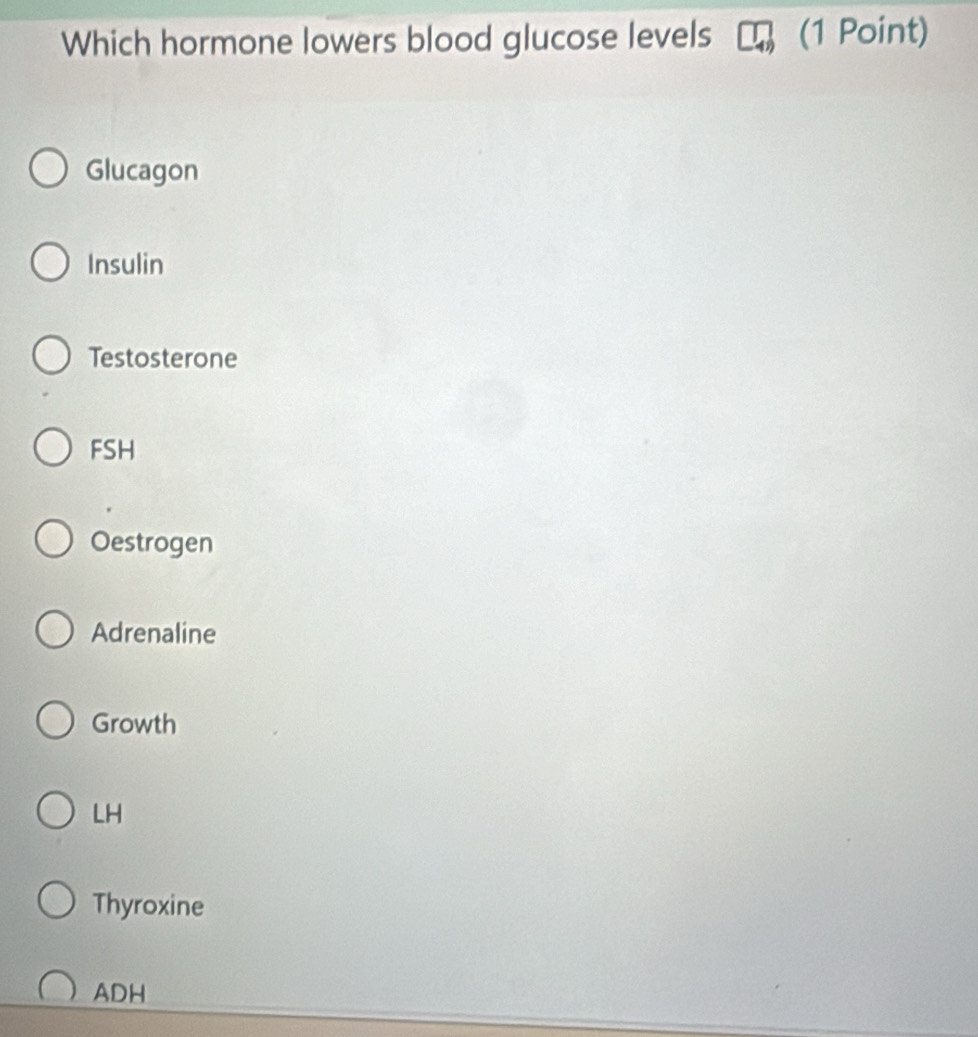The image size is (978, 1037).
Task: Mark Oestrogen as the answer
Action: (x=54, y=543)
